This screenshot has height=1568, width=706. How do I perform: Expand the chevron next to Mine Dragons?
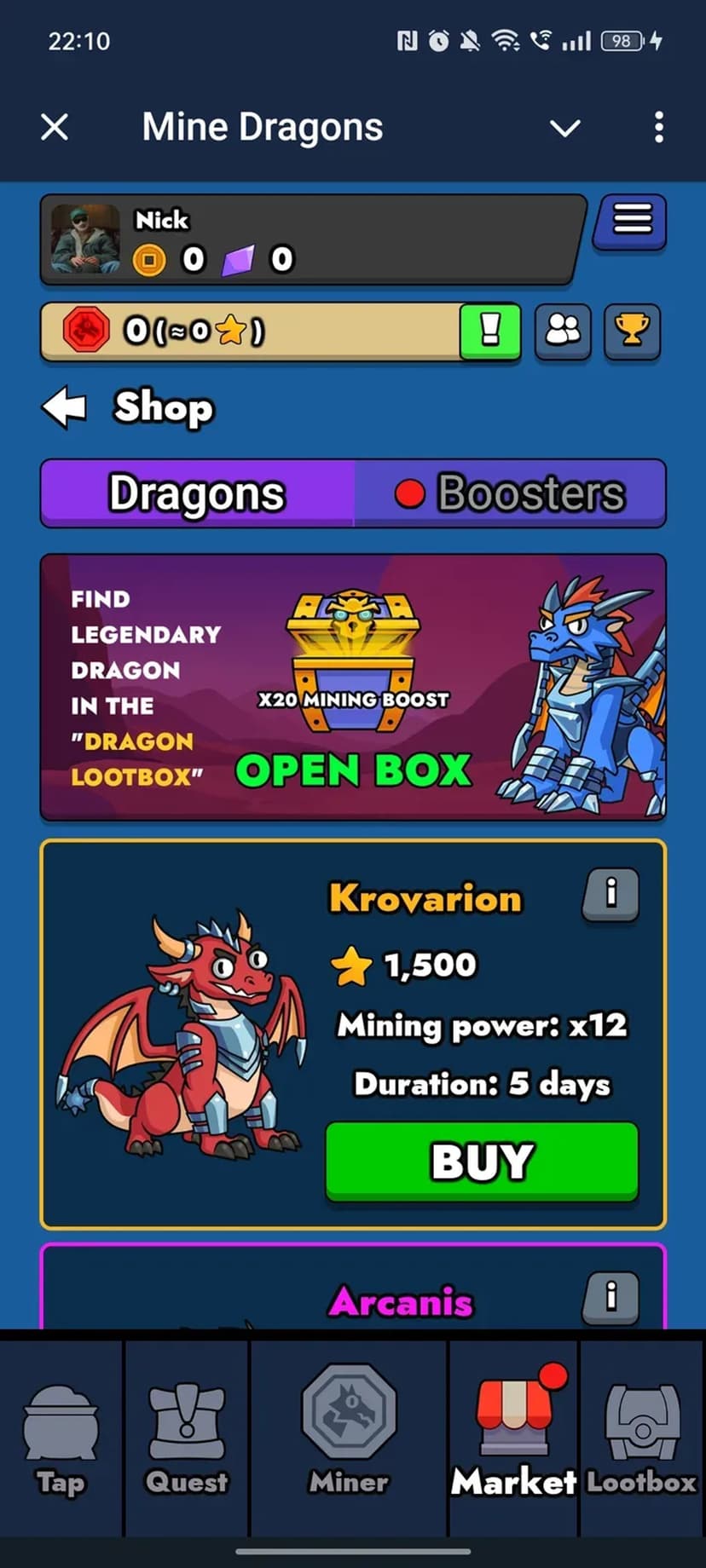click(x=564, y=129)
